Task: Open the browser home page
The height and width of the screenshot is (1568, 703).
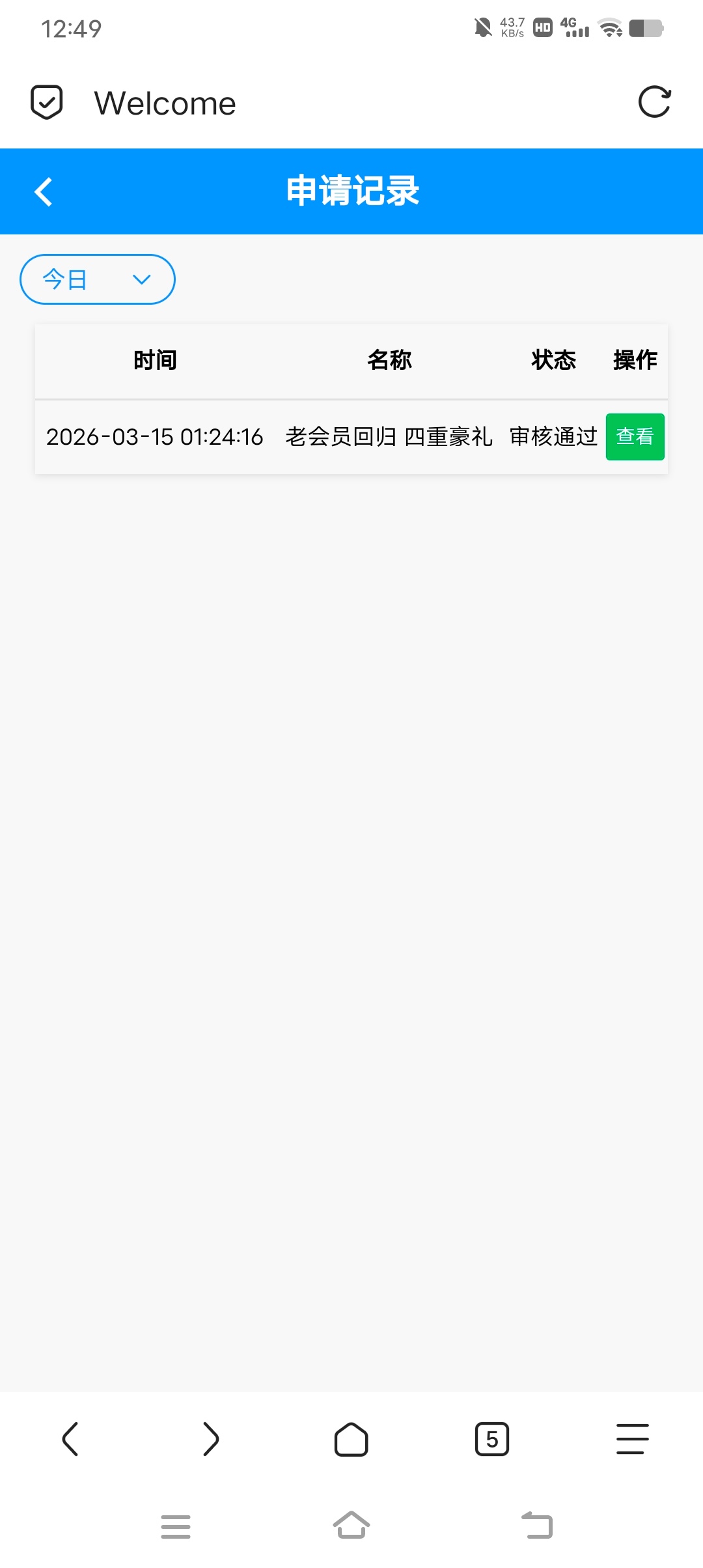Action: click(351, 1438)
